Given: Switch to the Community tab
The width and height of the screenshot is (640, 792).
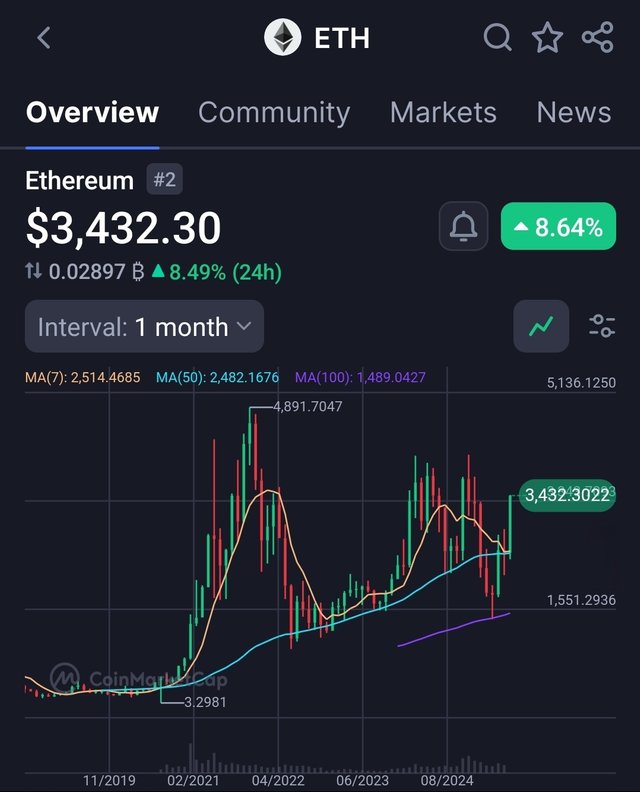Looking at the screenshot, I should [274, 112].
